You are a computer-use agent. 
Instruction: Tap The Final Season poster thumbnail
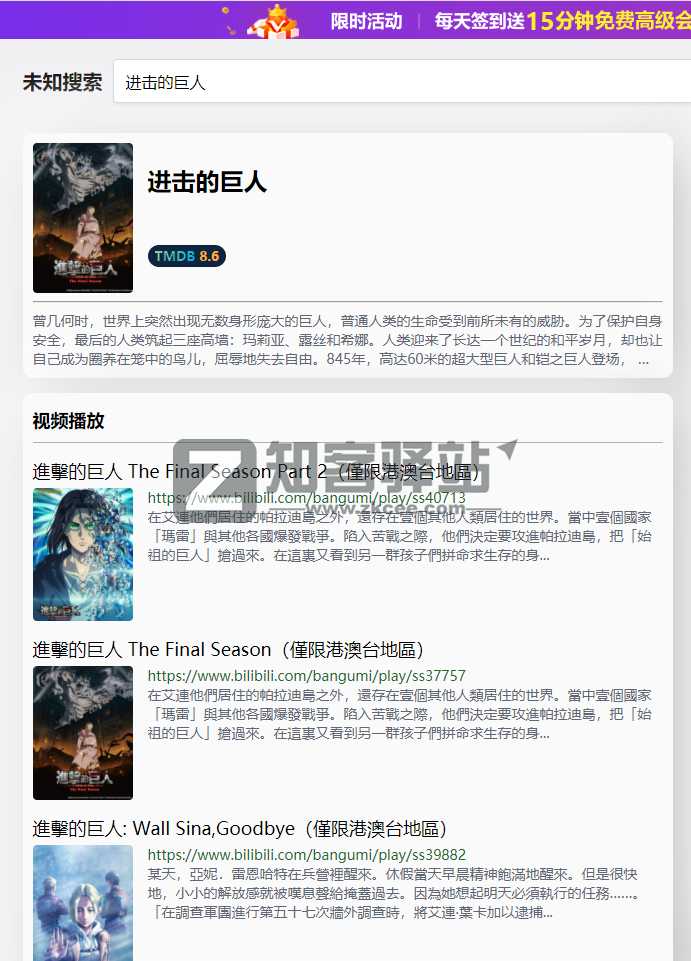[83, 733]
